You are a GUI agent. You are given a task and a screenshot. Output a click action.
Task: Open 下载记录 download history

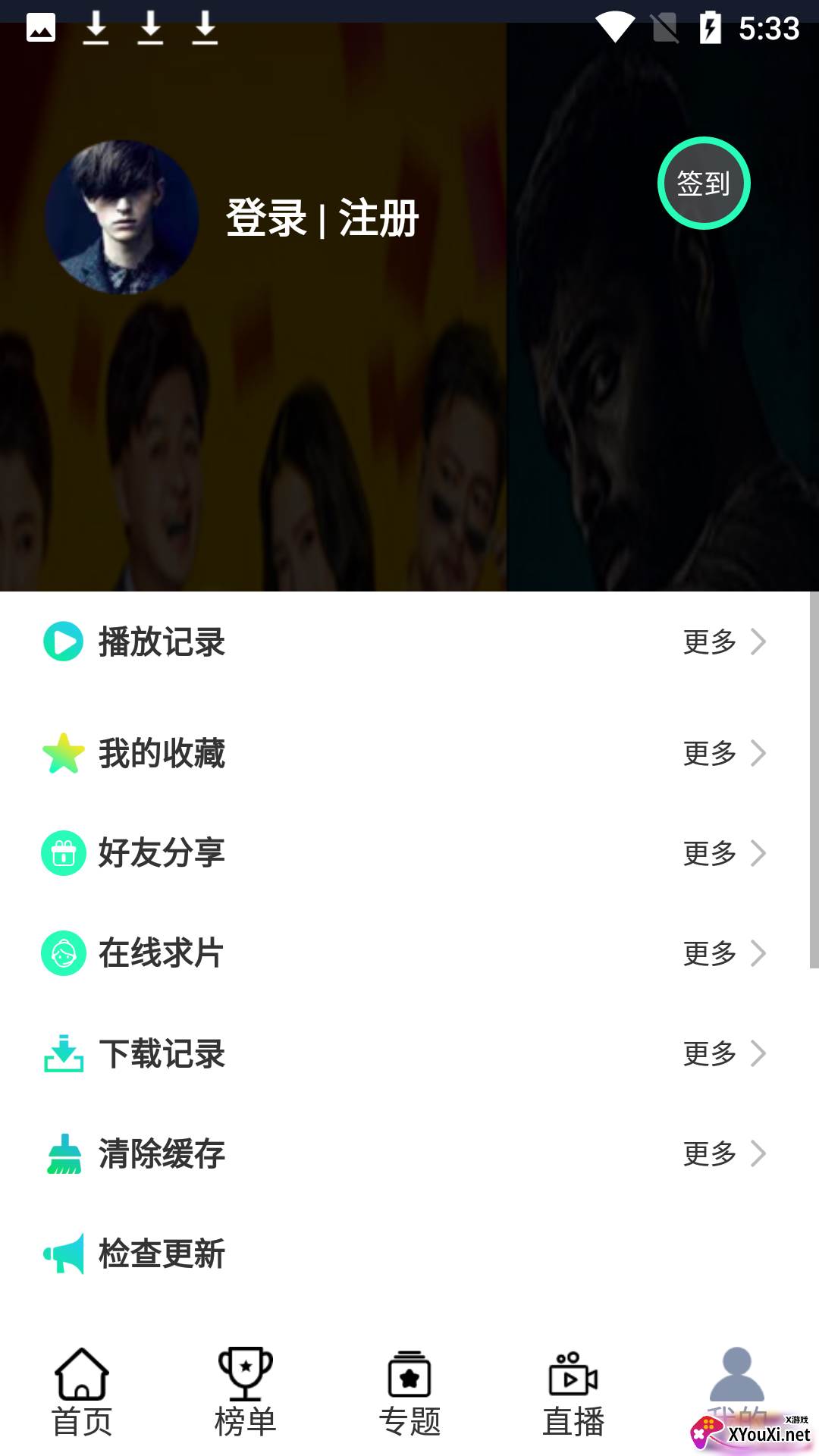[x=162, y=1053]
